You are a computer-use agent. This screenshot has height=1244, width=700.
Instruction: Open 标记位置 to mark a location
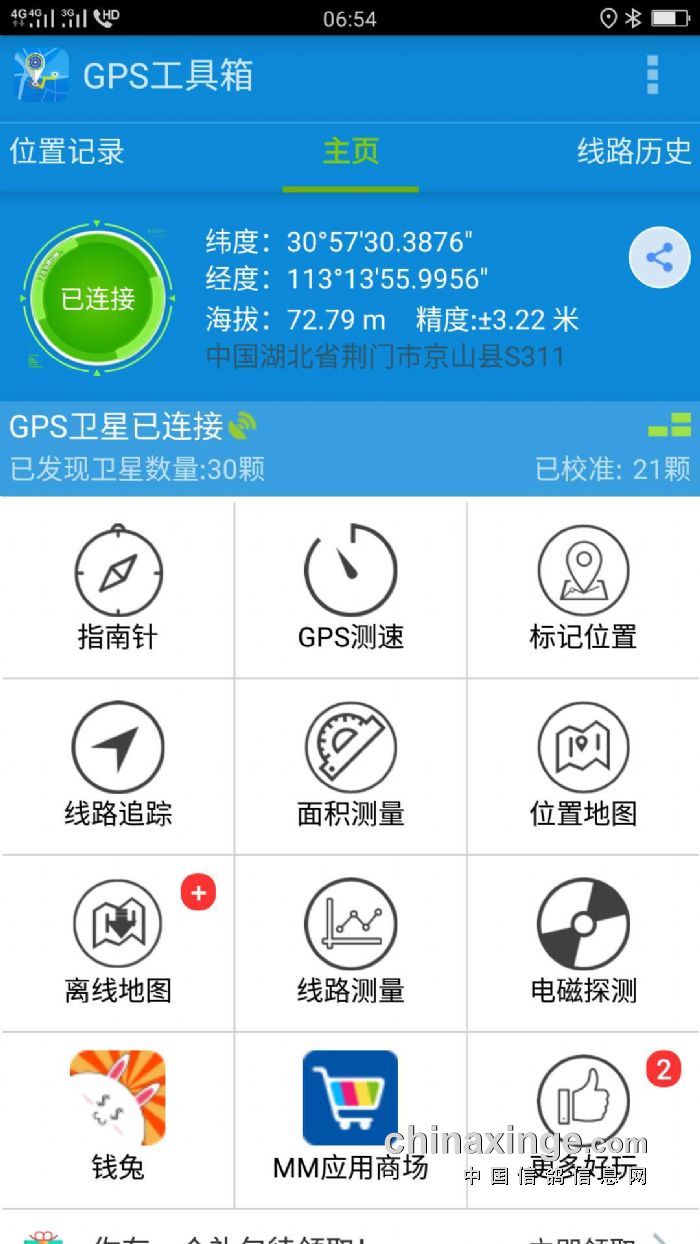[583, 590]
